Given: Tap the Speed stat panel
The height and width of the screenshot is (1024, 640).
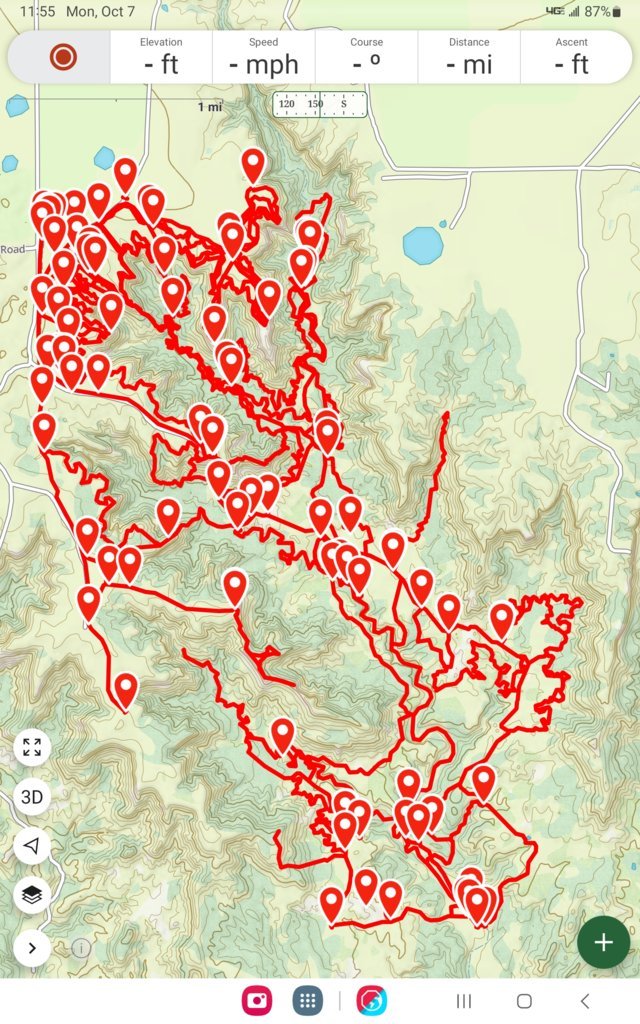Looking at the screenshot, I should 264,57.
